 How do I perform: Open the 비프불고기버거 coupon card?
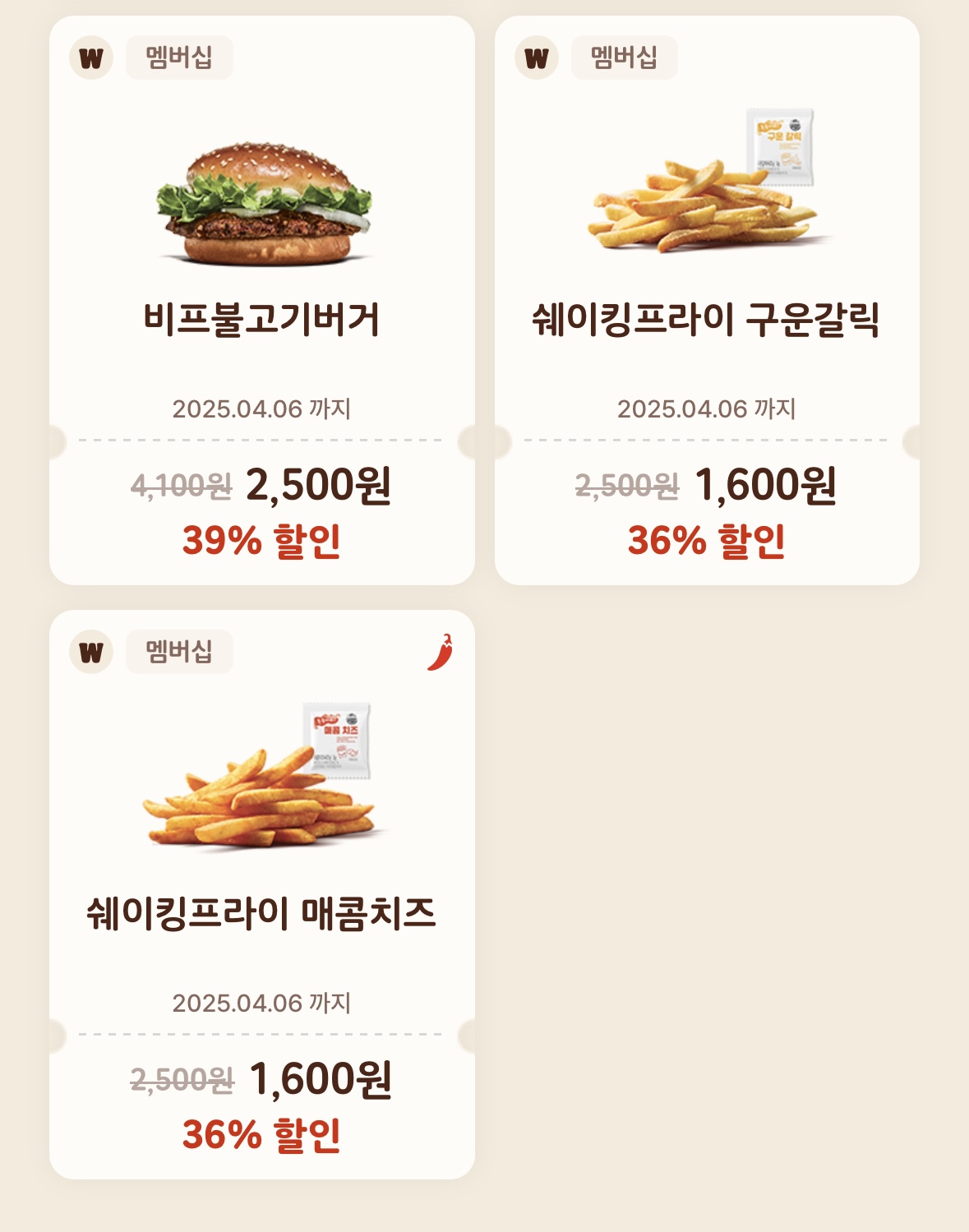(261, 300)
